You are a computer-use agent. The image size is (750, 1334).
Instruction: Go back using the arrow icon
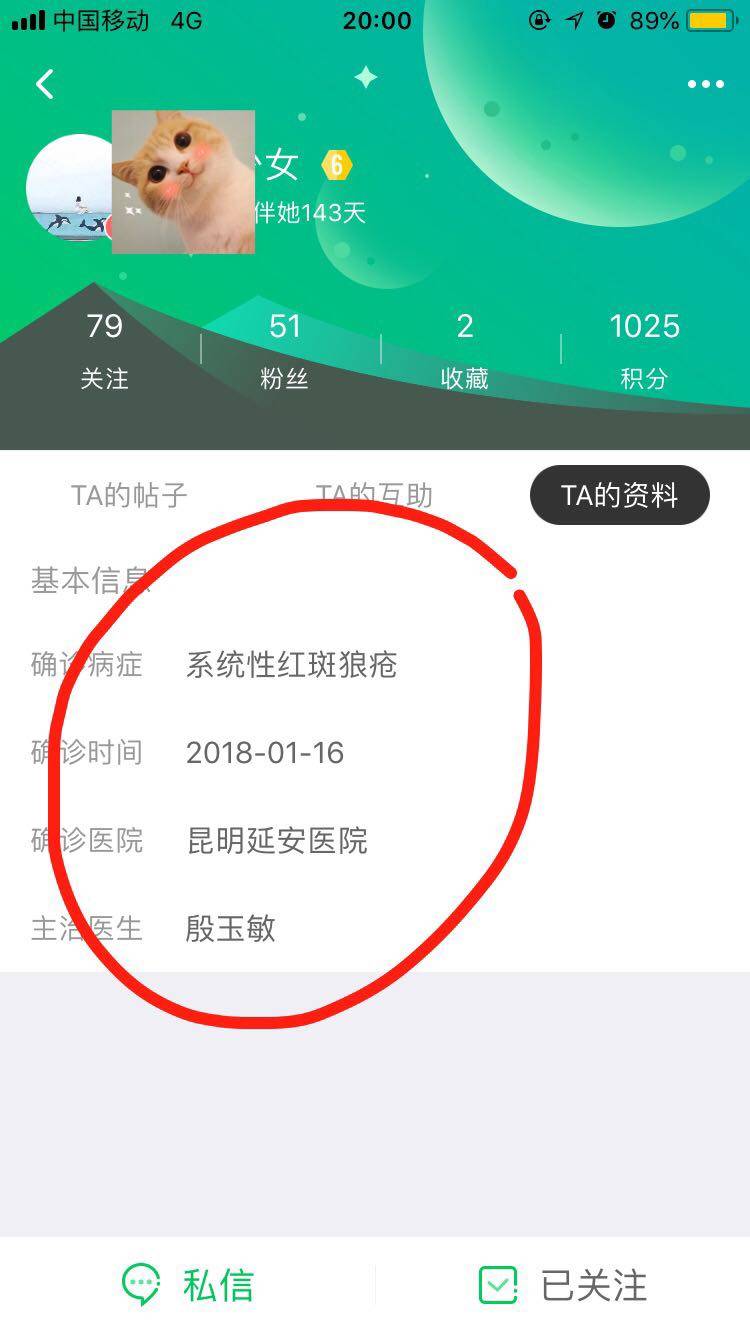pos(45,84)
